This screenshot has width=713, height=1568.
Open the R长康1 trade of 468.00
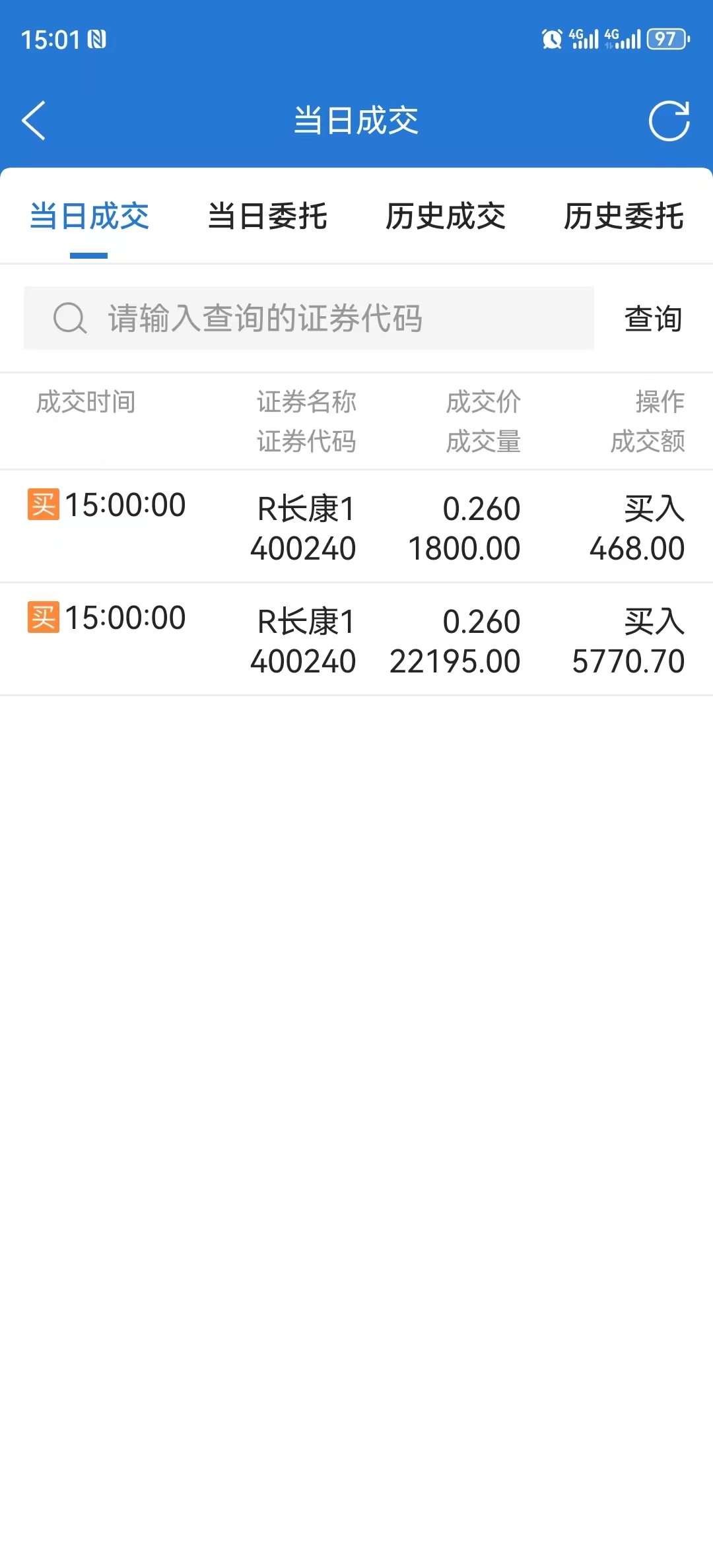click(356, 527)
